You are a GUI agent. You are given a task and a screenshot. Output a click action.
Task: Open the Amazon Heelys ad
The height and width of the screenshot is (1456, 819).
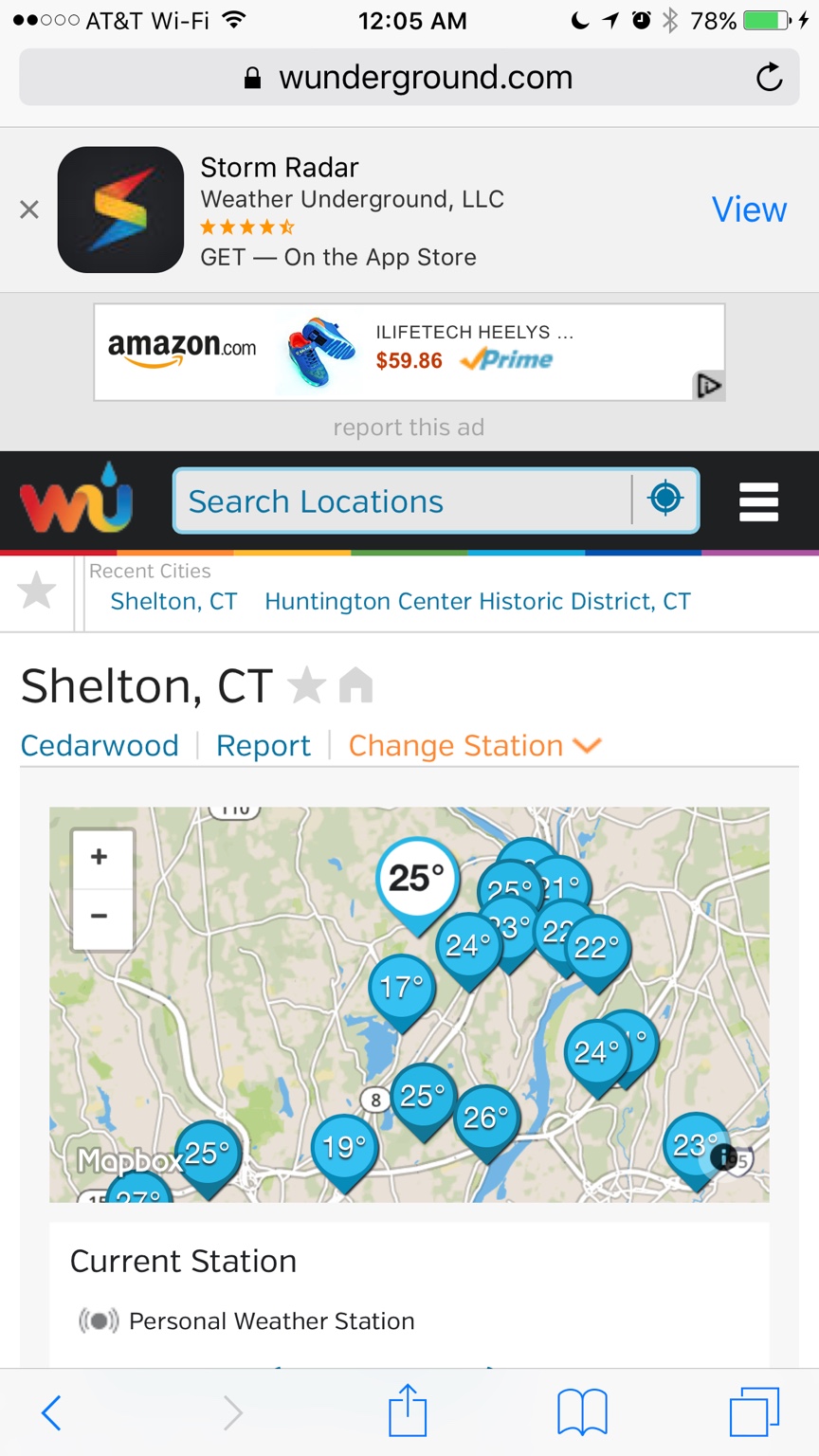pos(409,352)
